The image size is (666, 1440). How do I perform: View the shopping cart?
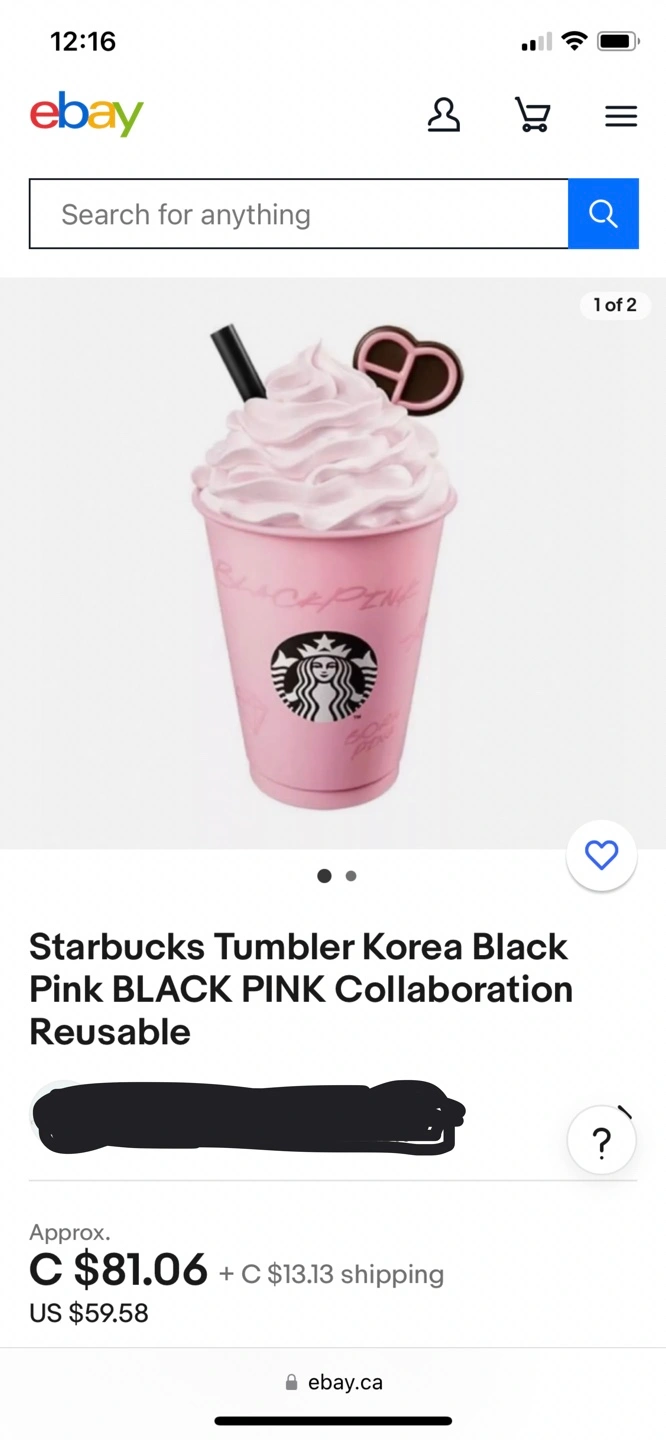(532, 115)
